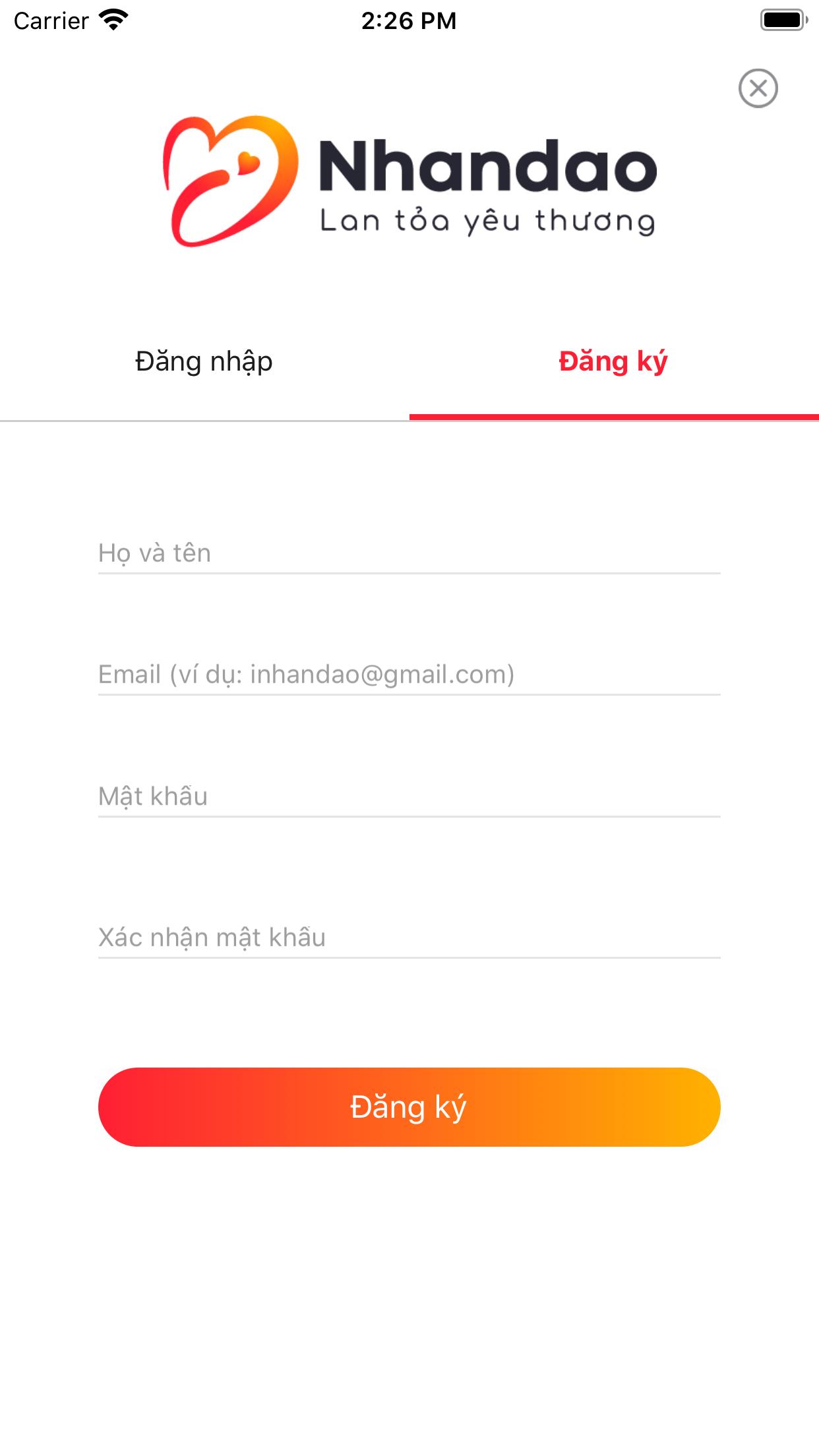The height and width of the screenshot is (1456, 819).
Task: Switch to the Đăng nhập tab
Action: [204, 361]
